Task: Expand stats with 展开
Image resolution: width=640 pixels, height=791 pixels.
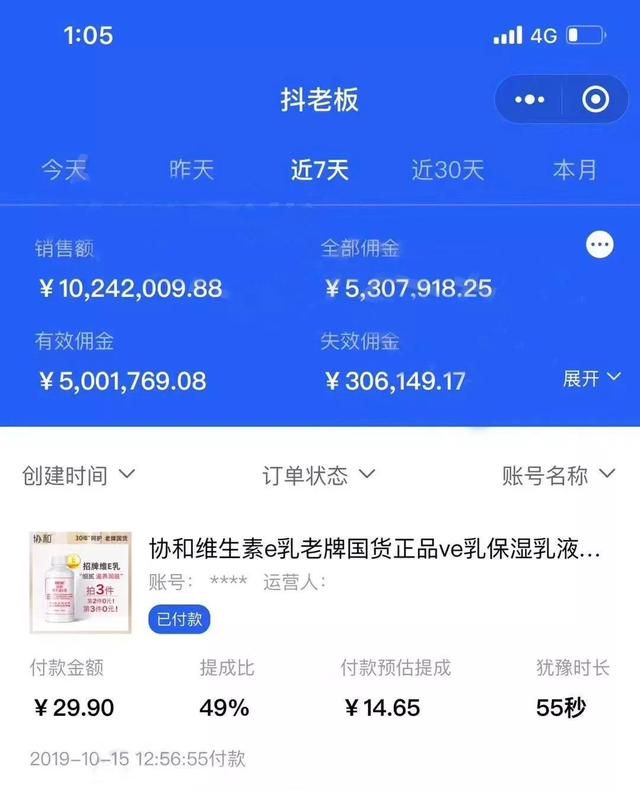Action: (x=592, y=378)
